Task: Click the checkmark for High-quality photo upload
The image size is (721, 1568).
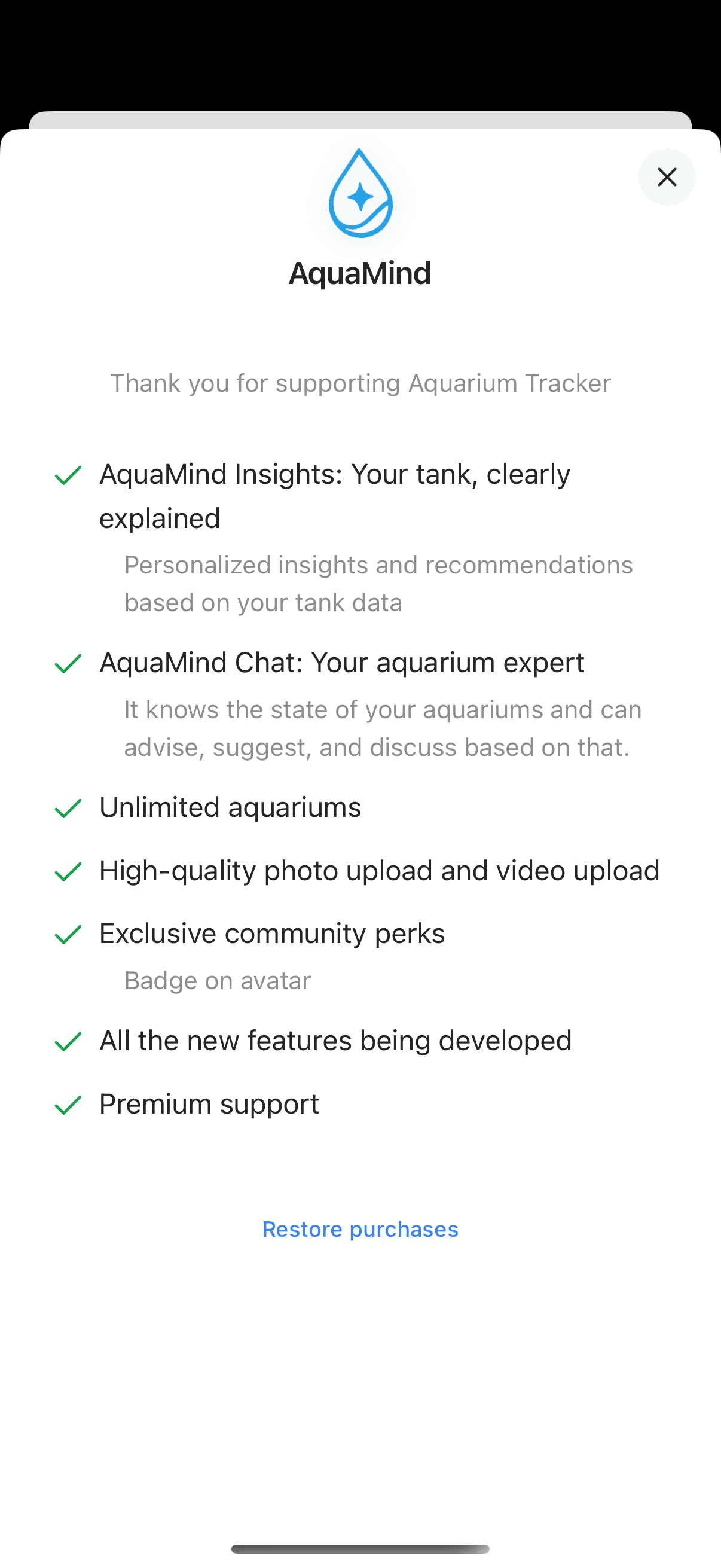Action: [x=69, y=871]
